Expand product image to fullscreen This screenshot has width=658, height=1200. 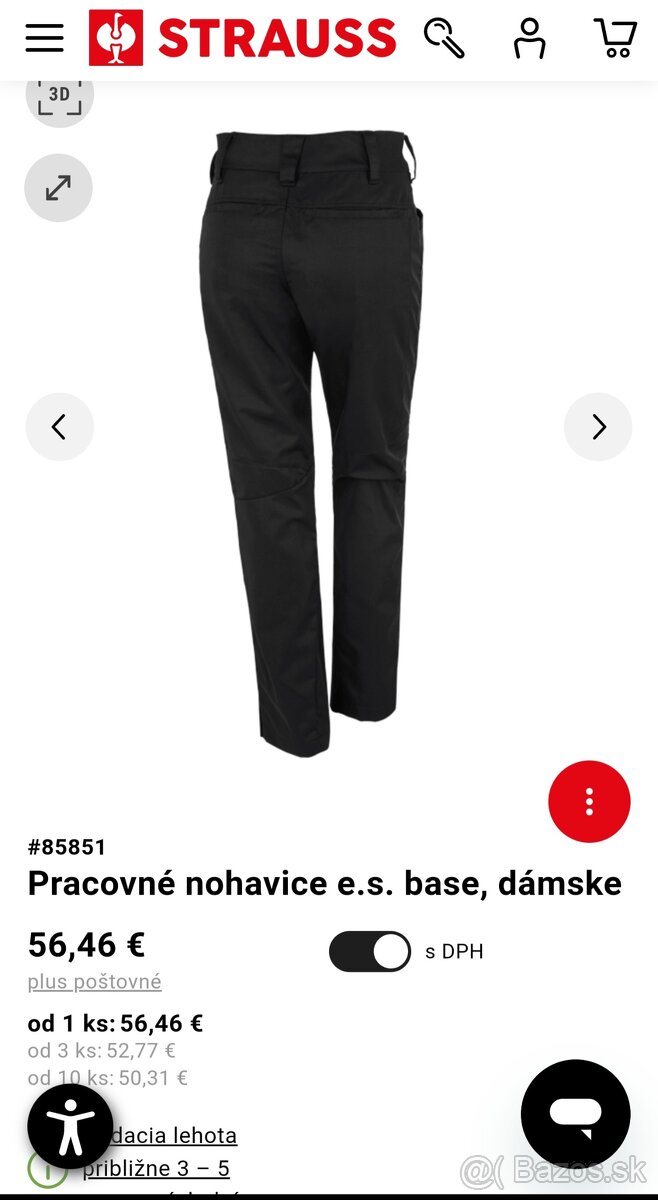click(x=59, y=187)
